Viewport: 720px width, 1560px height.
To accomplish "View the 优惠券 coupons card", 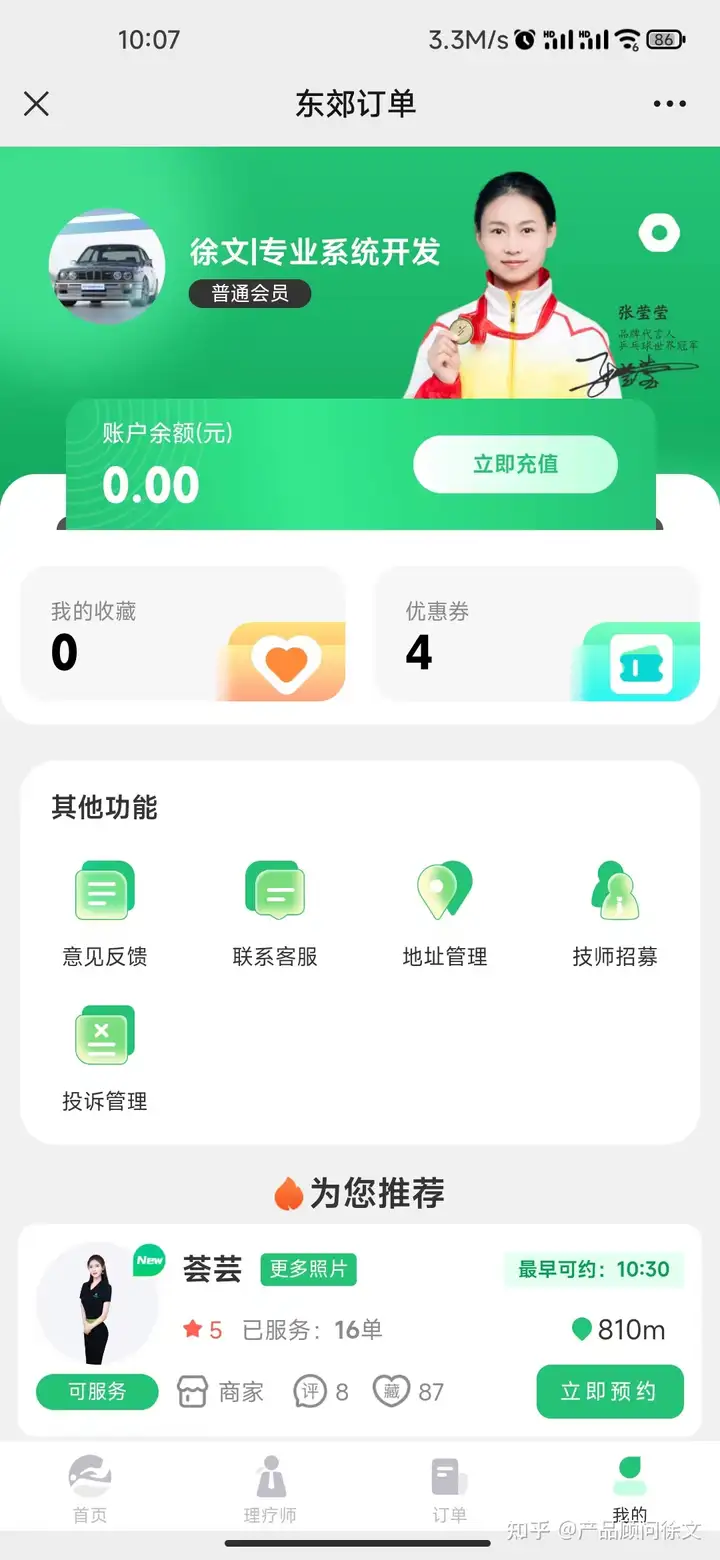I will pyautogui.click(x=537, y=634).
